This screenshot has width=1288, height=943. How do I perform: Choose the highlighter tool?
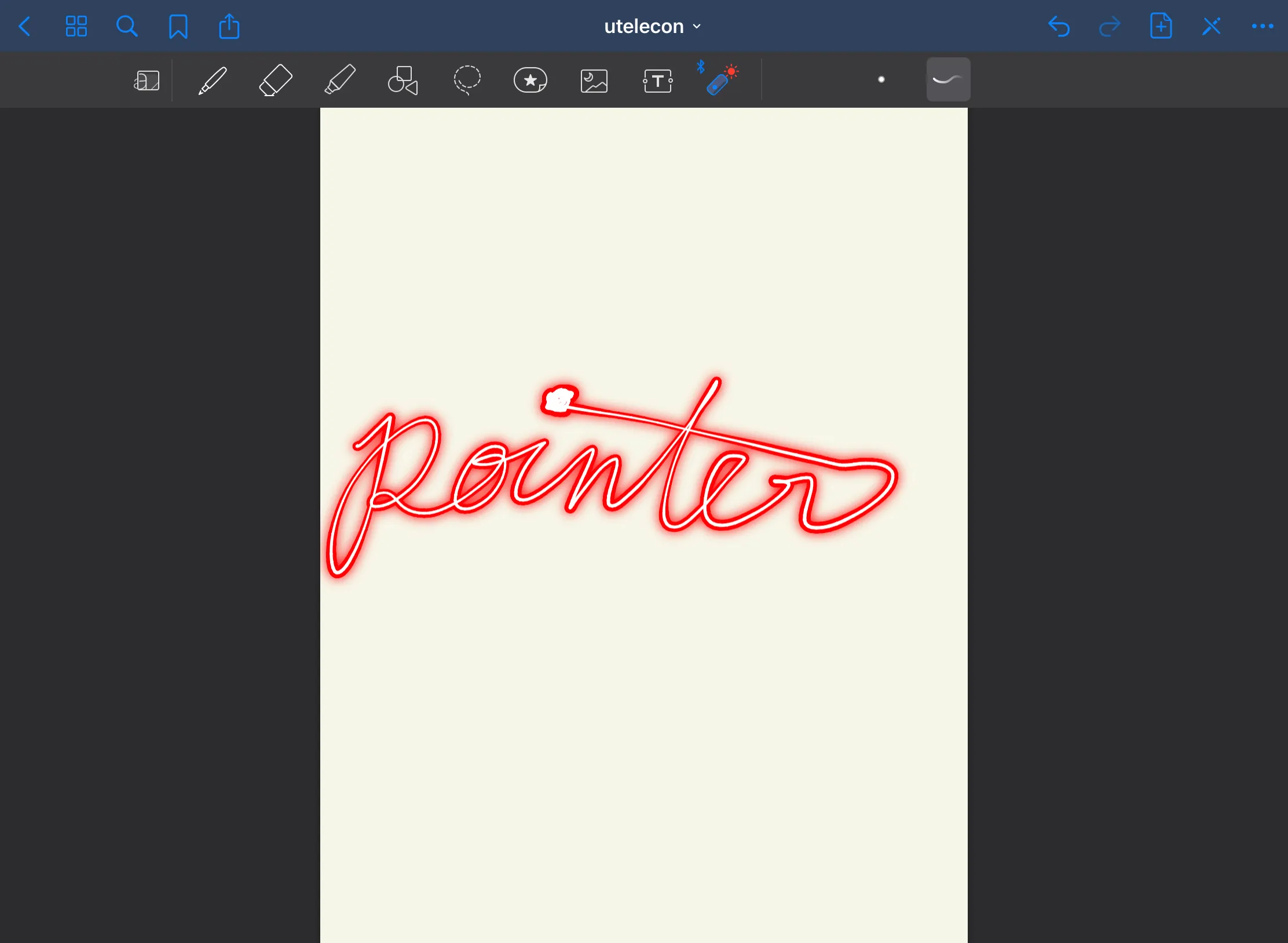click(x=339, y=81)
